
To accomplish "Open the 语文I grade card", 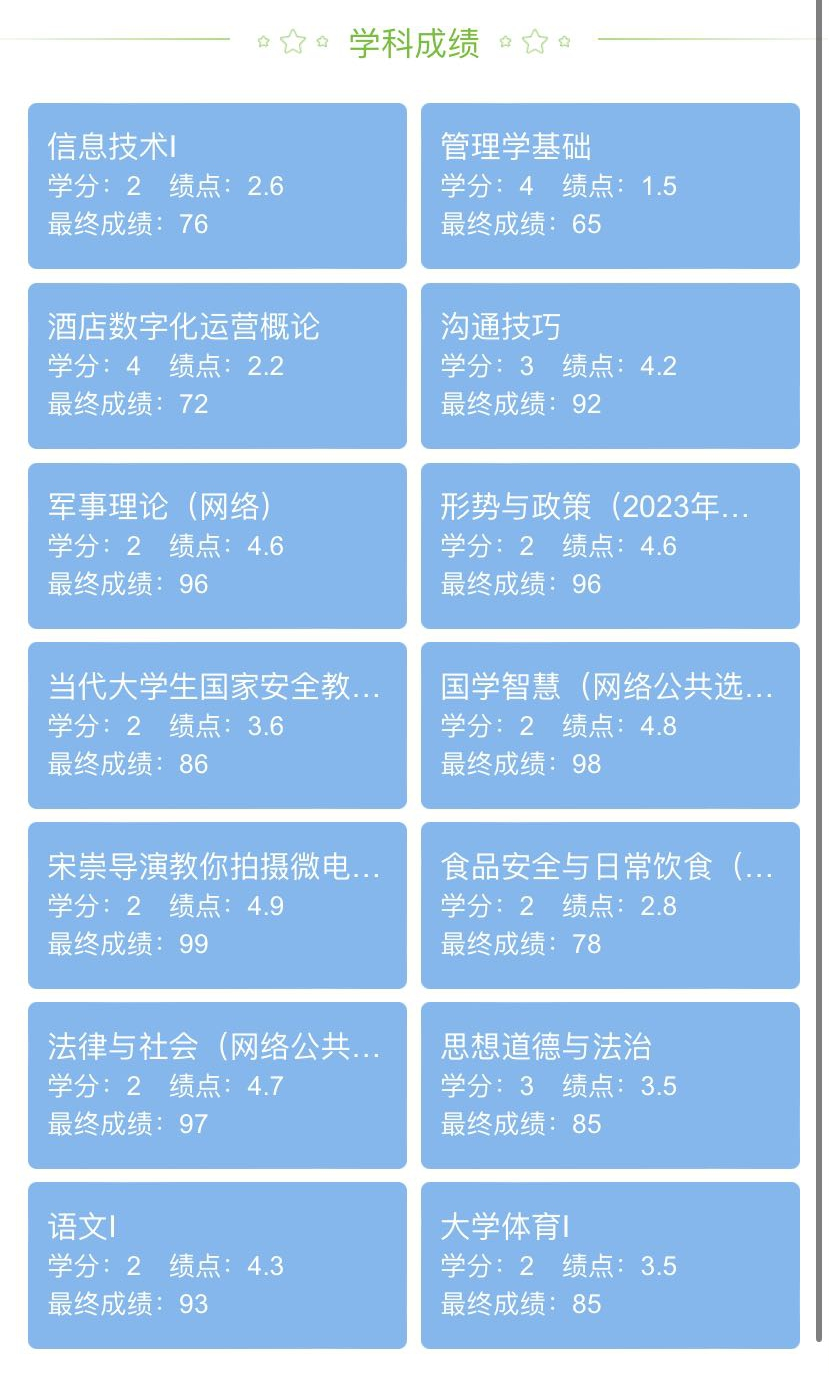I will 217,1265.
